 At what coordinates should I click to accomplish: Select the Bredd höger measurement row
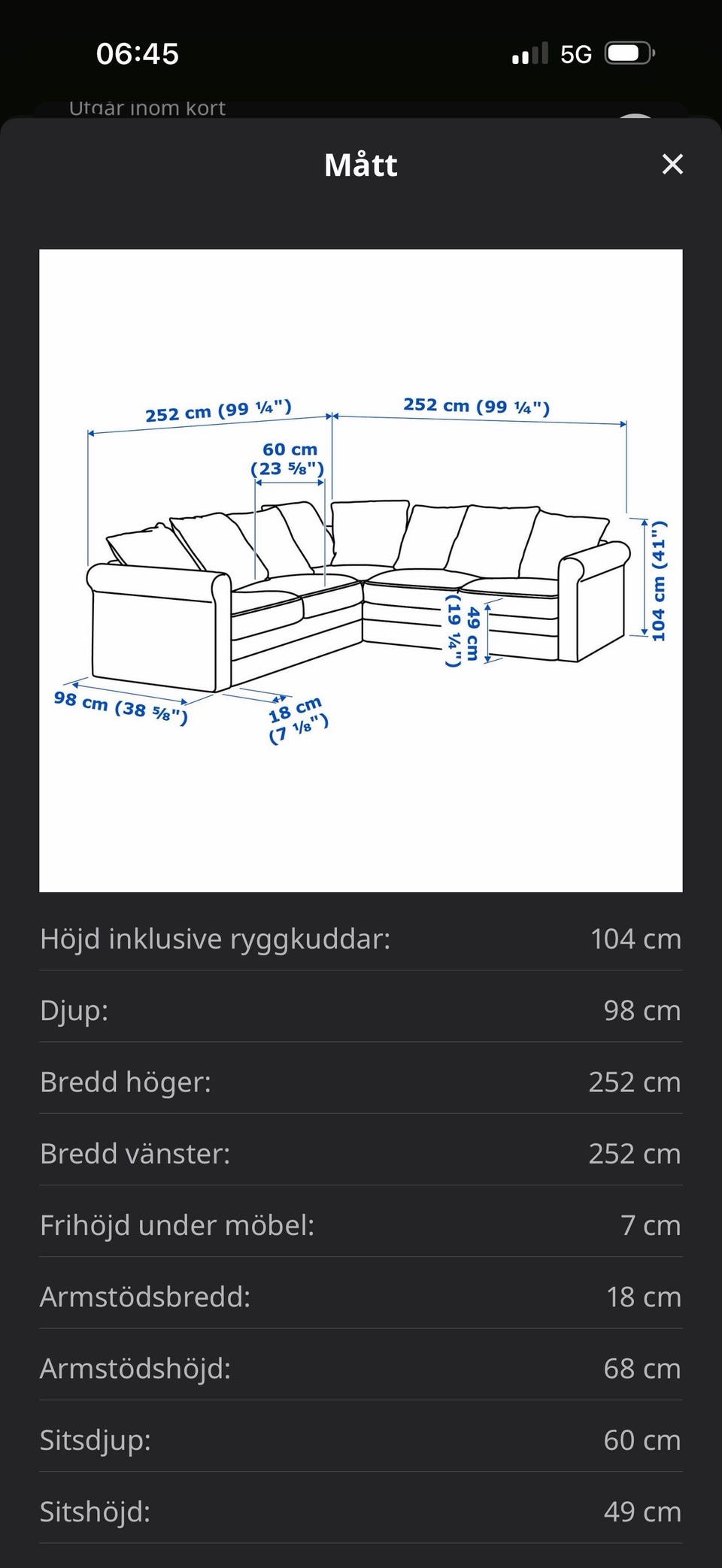click(361, 1082)
